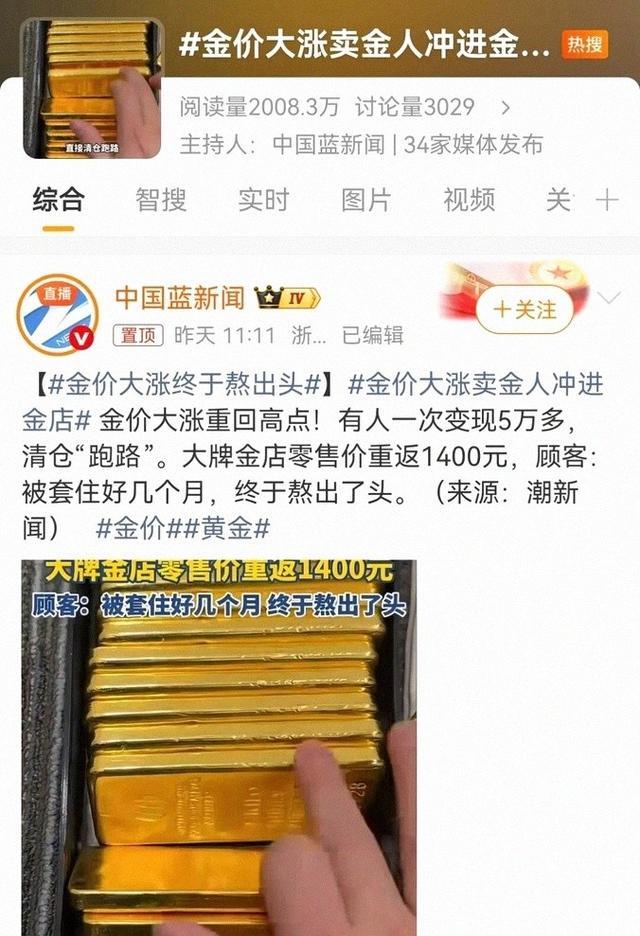
Task: Open 中国蓝新闻 profile avatar
Action: click(57, 315)
